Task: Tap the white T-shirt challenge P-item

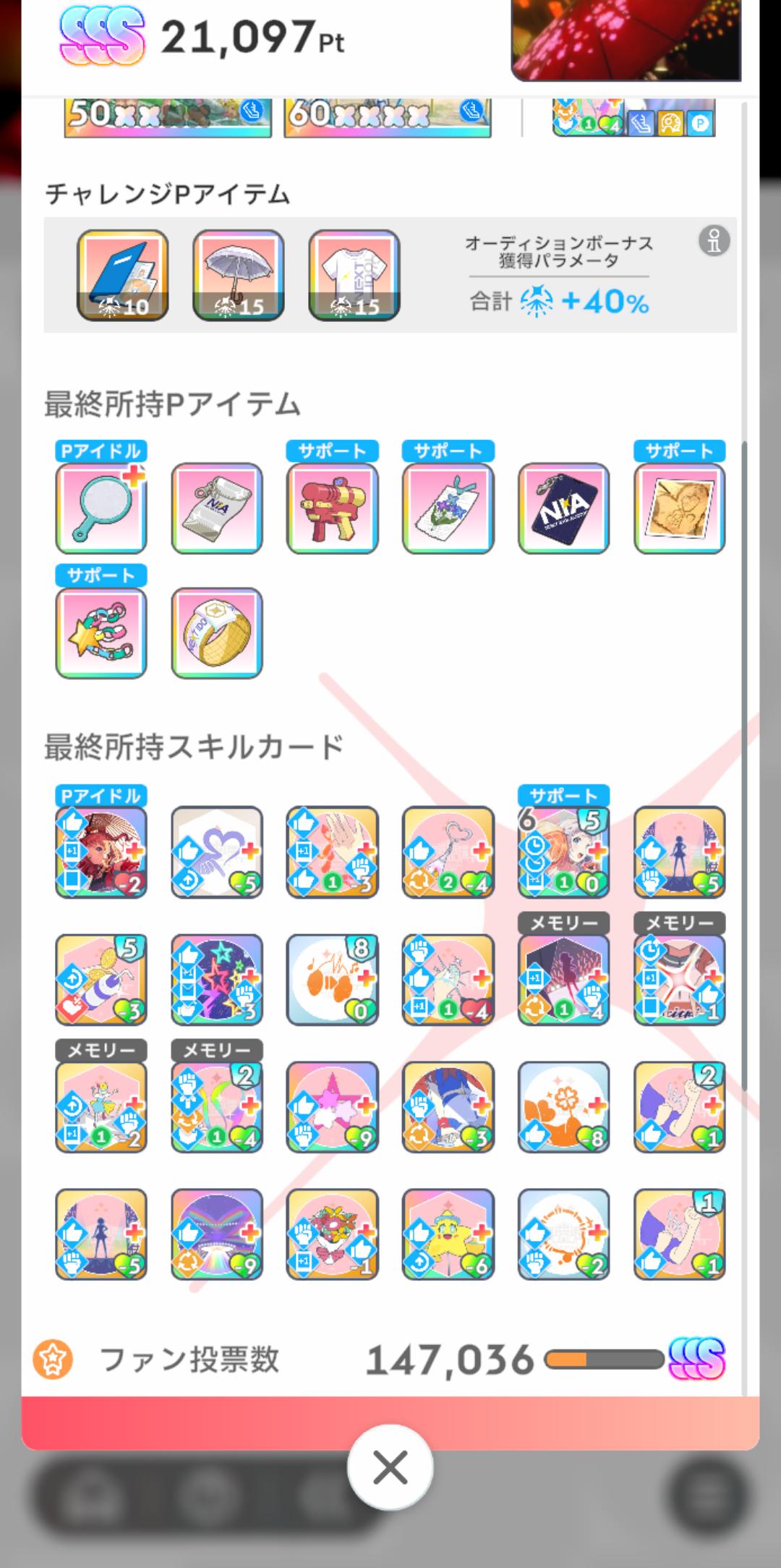Action: point(354,275)
